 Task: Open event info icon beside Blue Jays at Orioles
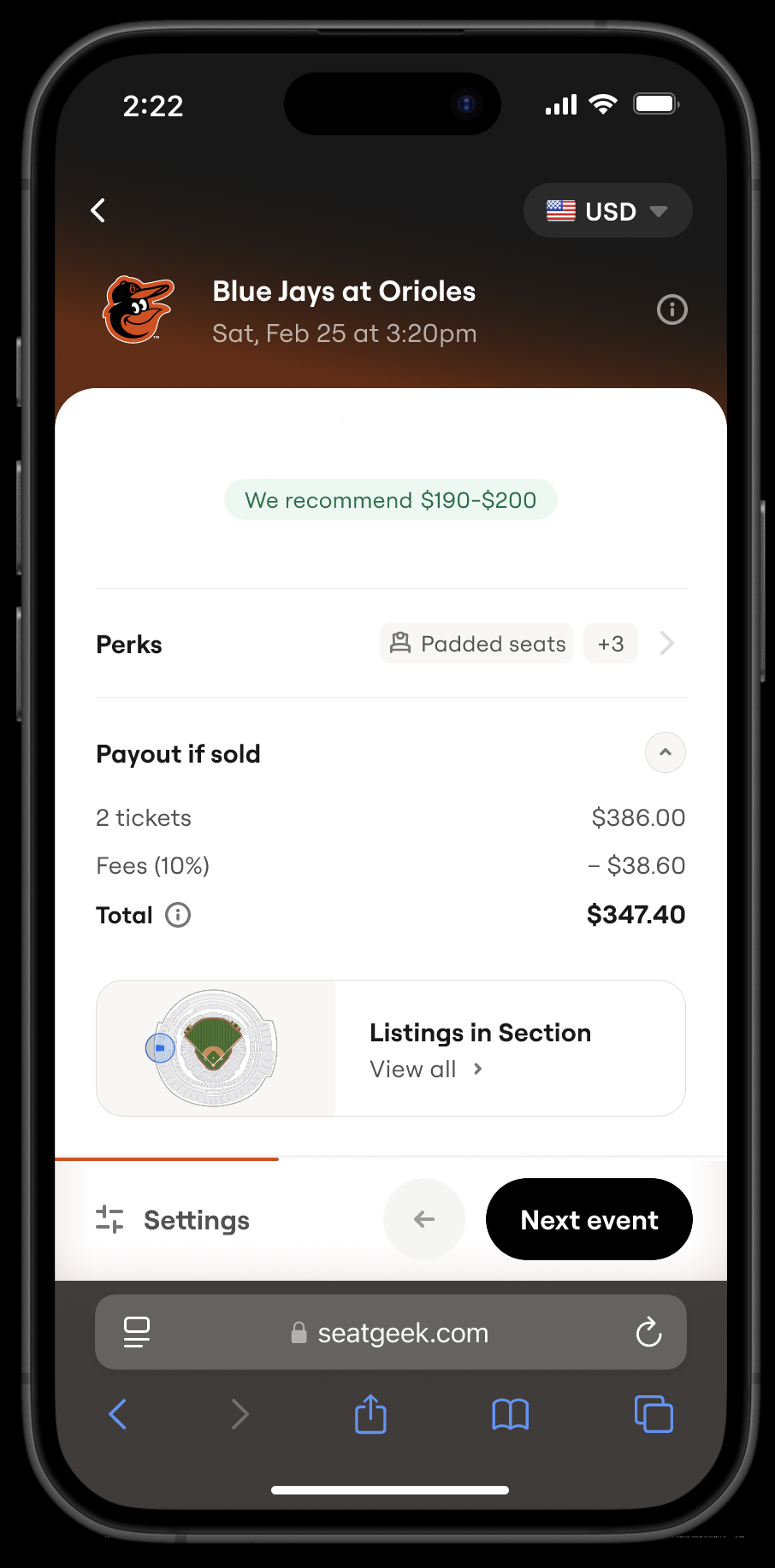pyautogui.click(x=671, y=309)
